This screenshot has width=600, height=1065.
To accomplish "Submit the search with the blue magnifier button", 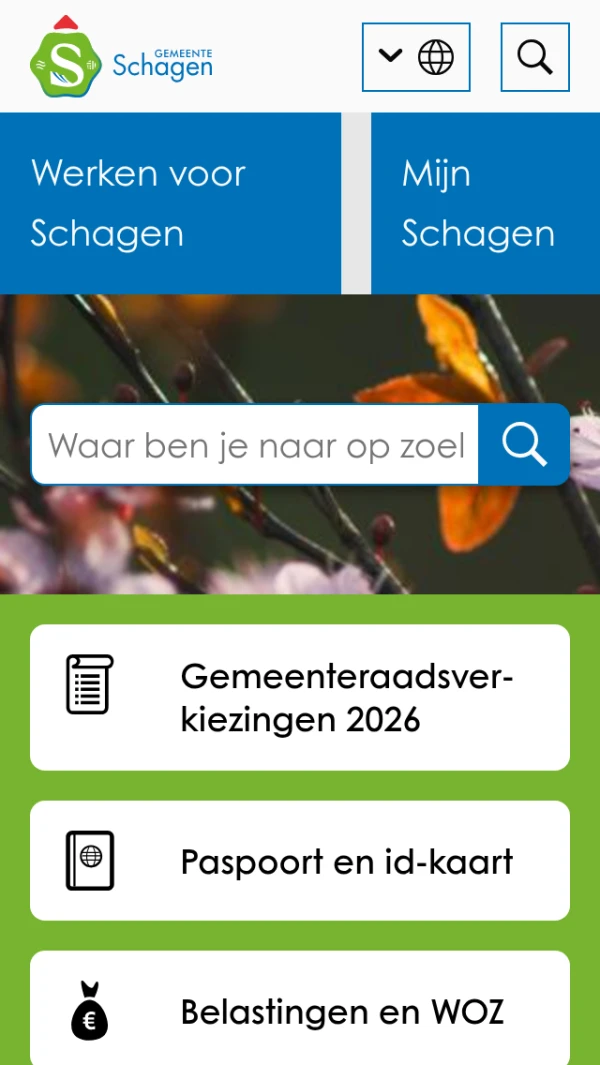I will pos(524,445).
